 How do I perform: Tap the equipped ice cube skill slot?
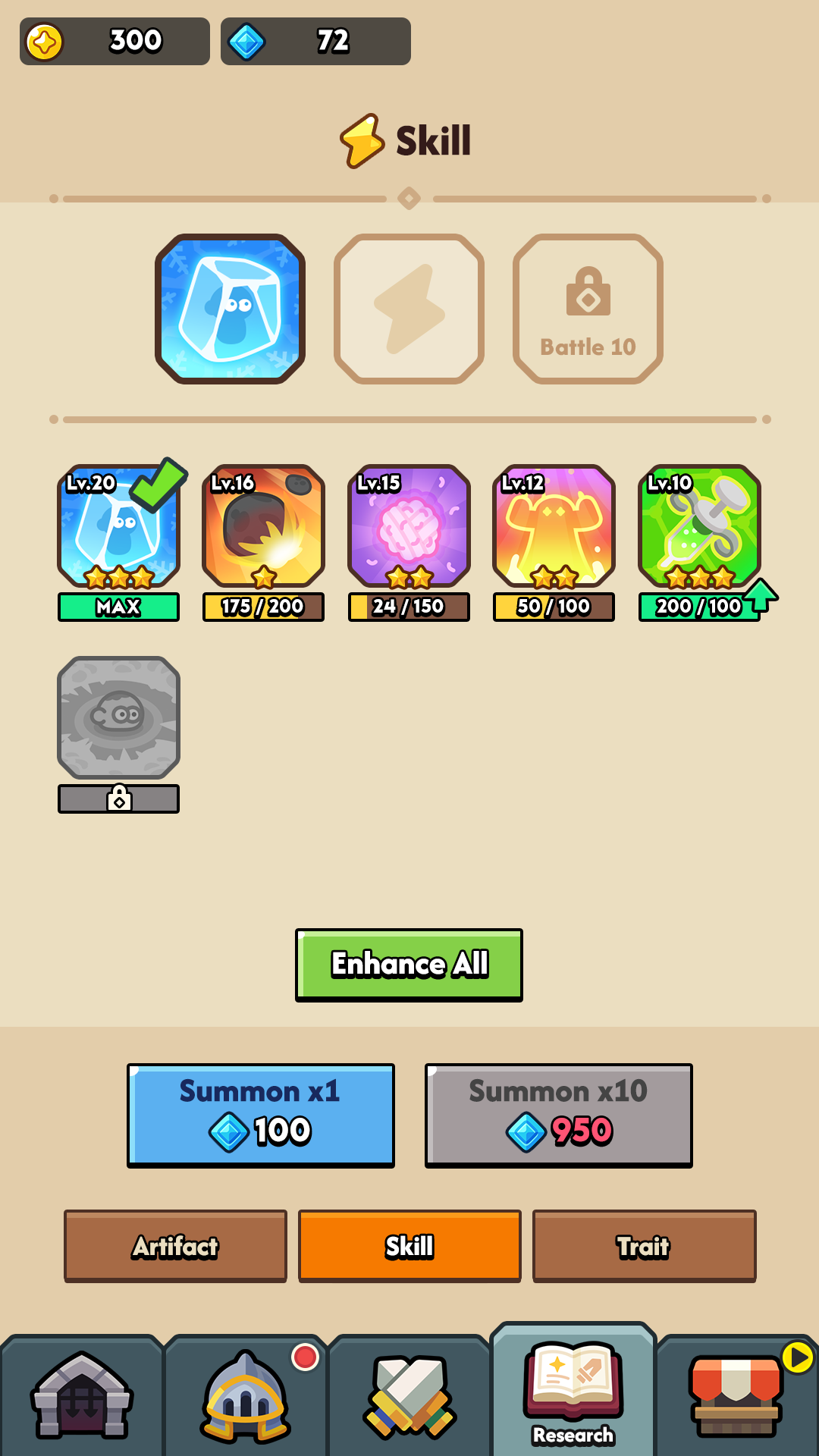pyautogui.click(x=230, y=309)
